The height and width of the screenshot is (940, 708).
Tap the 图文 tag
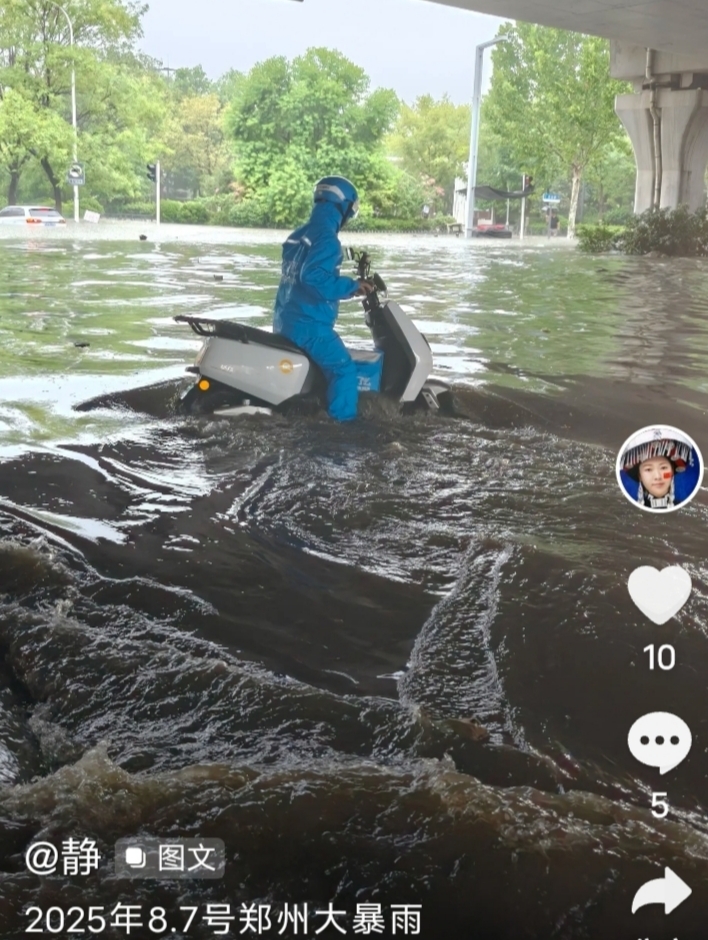(170, 857)
